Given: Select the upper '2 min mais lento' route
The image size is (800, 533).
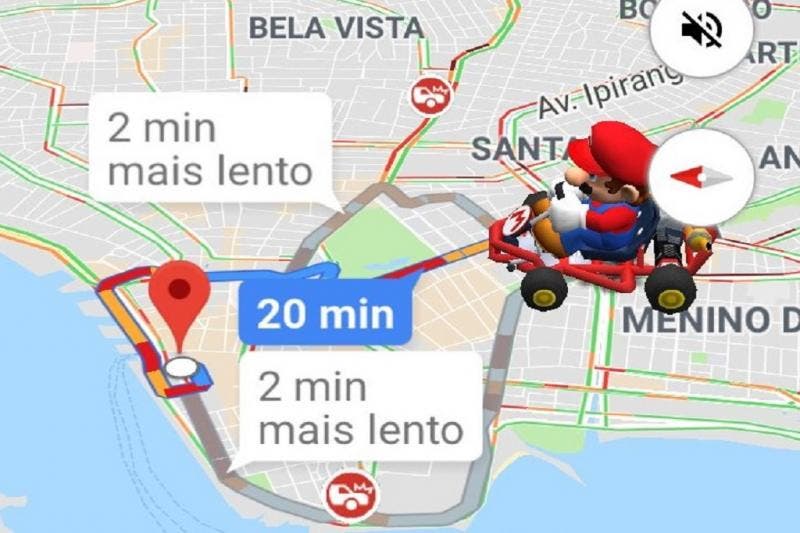Looking at the screenshot, I should point(209,150).
